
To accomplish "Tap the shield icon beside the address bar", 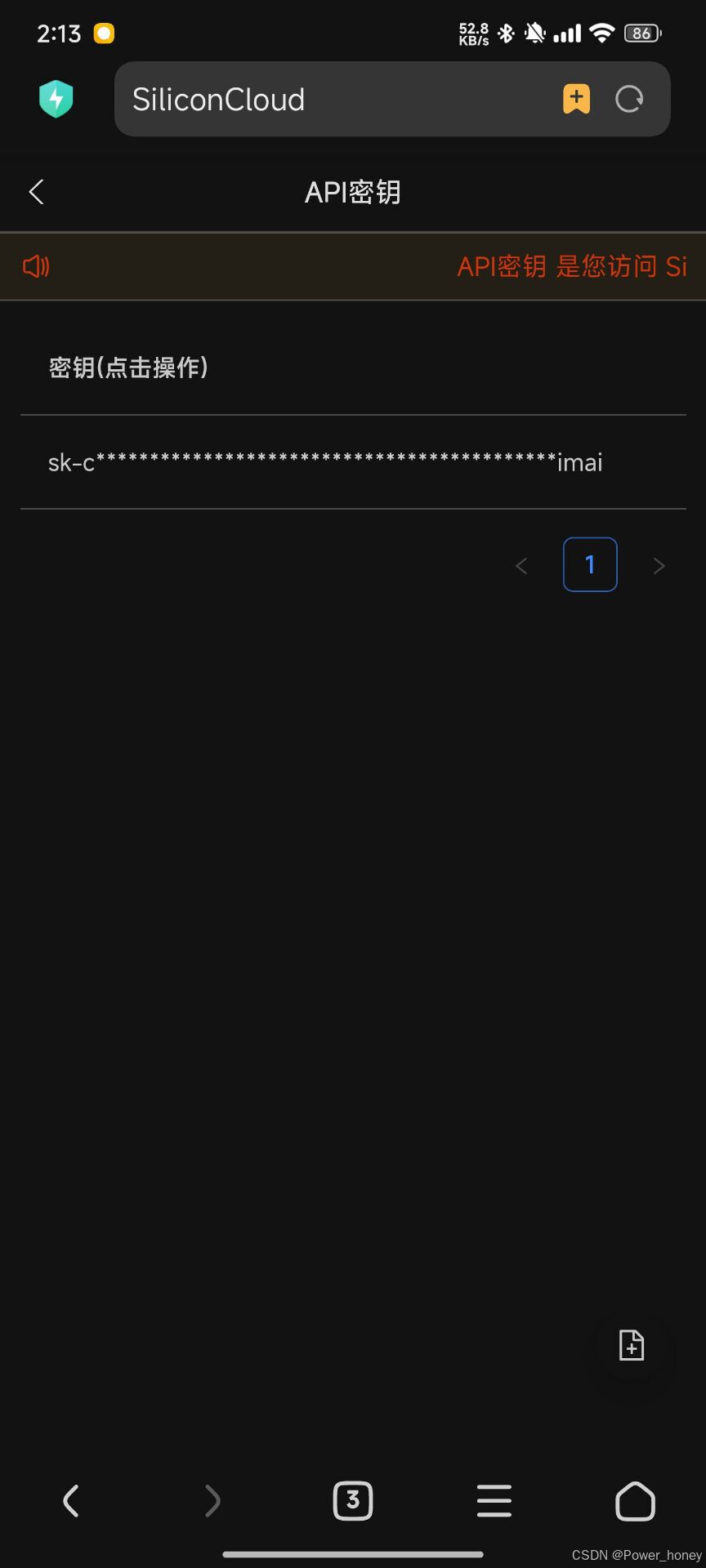I will [x=56, y=99].
